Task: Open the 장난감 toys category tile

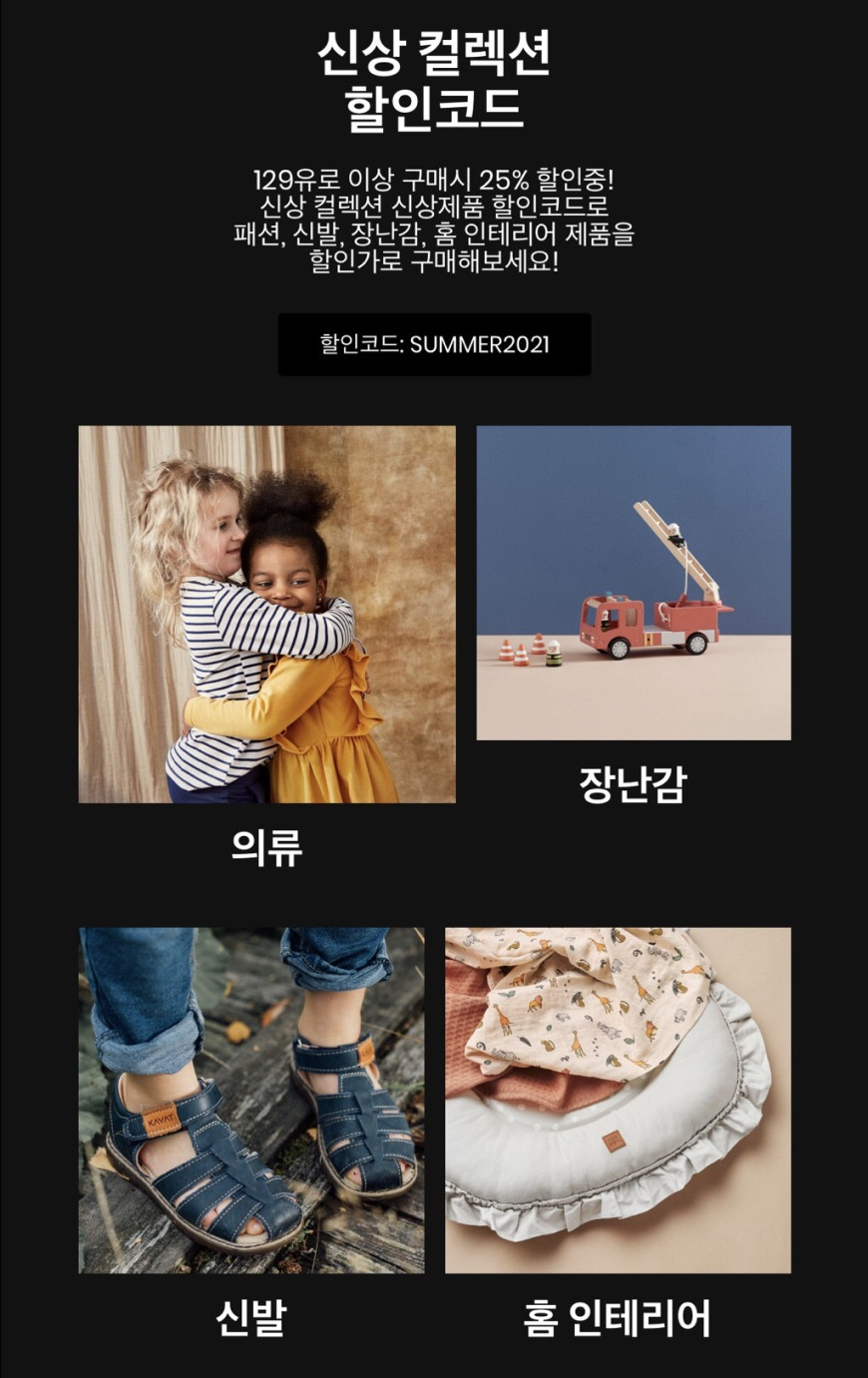Action: coord(634,583)
